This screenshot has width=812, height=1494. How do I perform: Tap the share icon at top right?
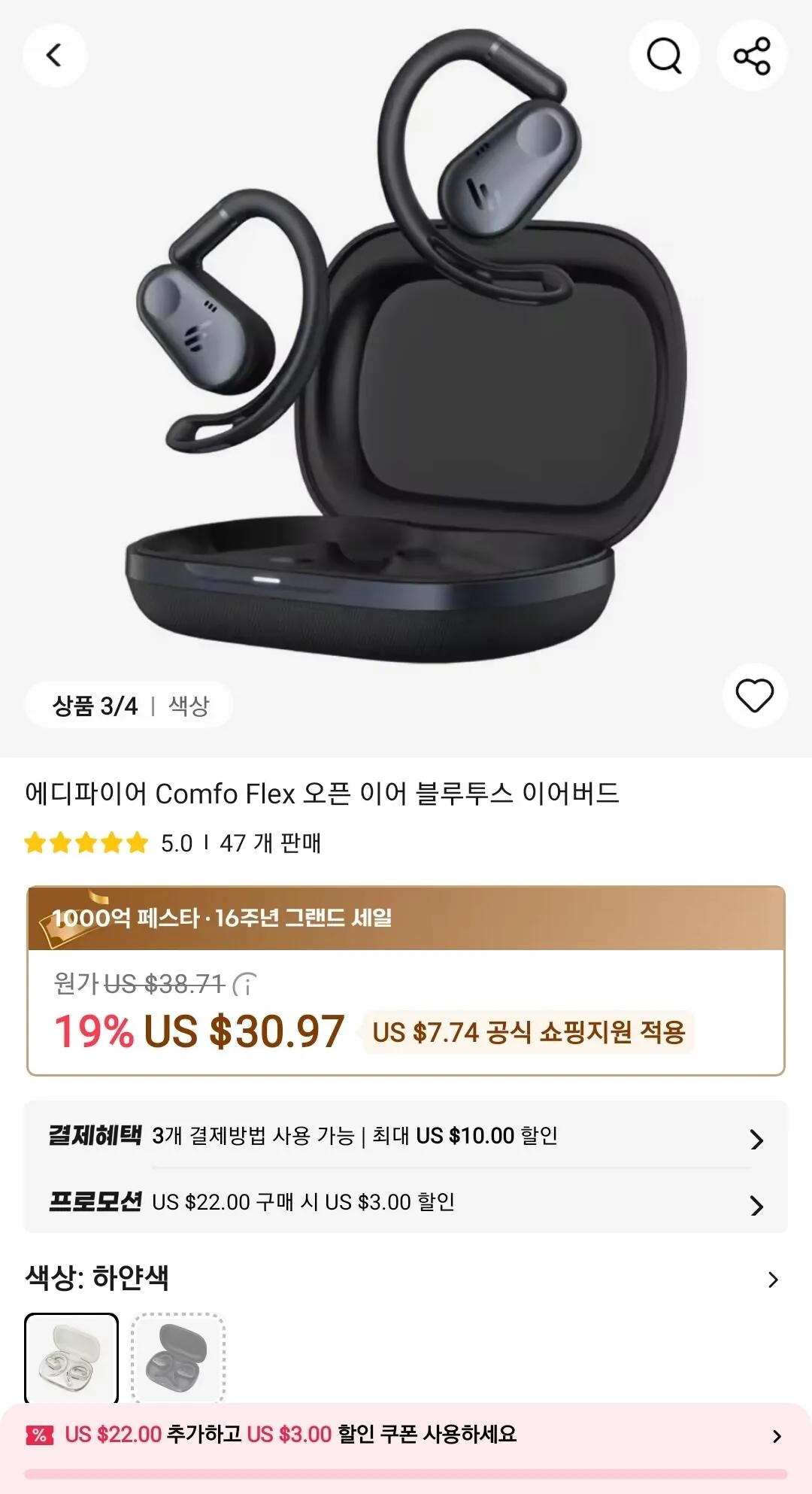click(x=753, y=55)
